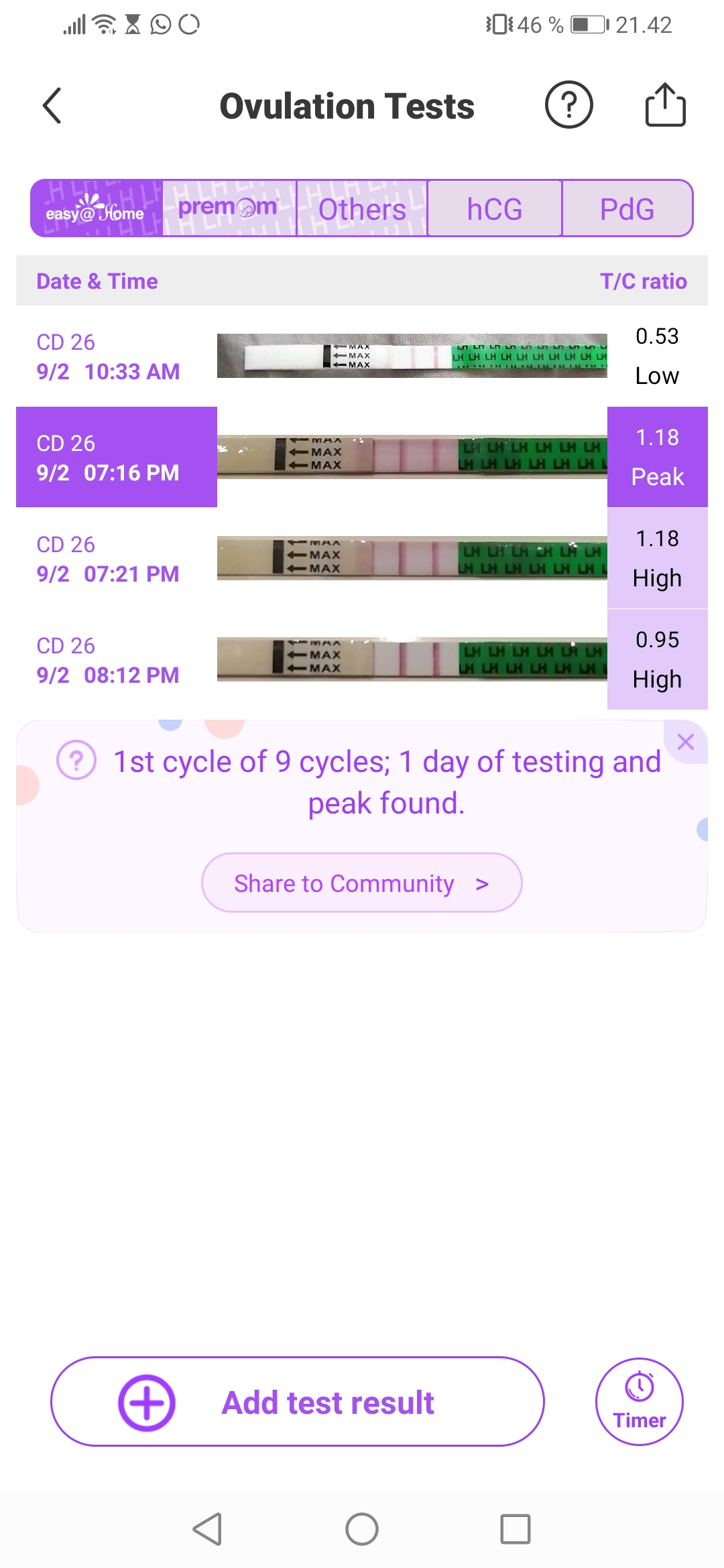Open the help question mark icon
The width and height of the screenshot is (724, 1568).
(x=568, y=105)
